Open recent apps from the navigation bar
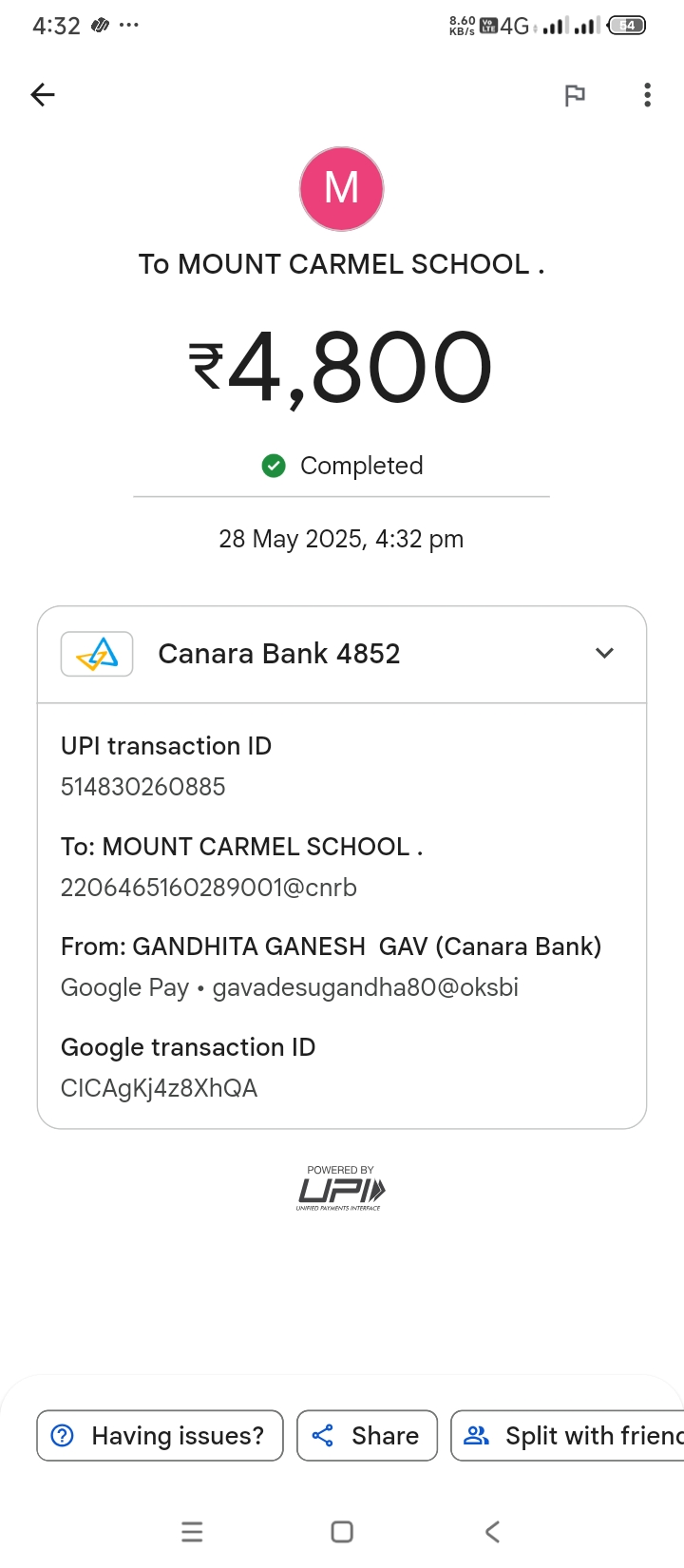The height and width of the screenshot is (1568, 684). click(192, 1531)
